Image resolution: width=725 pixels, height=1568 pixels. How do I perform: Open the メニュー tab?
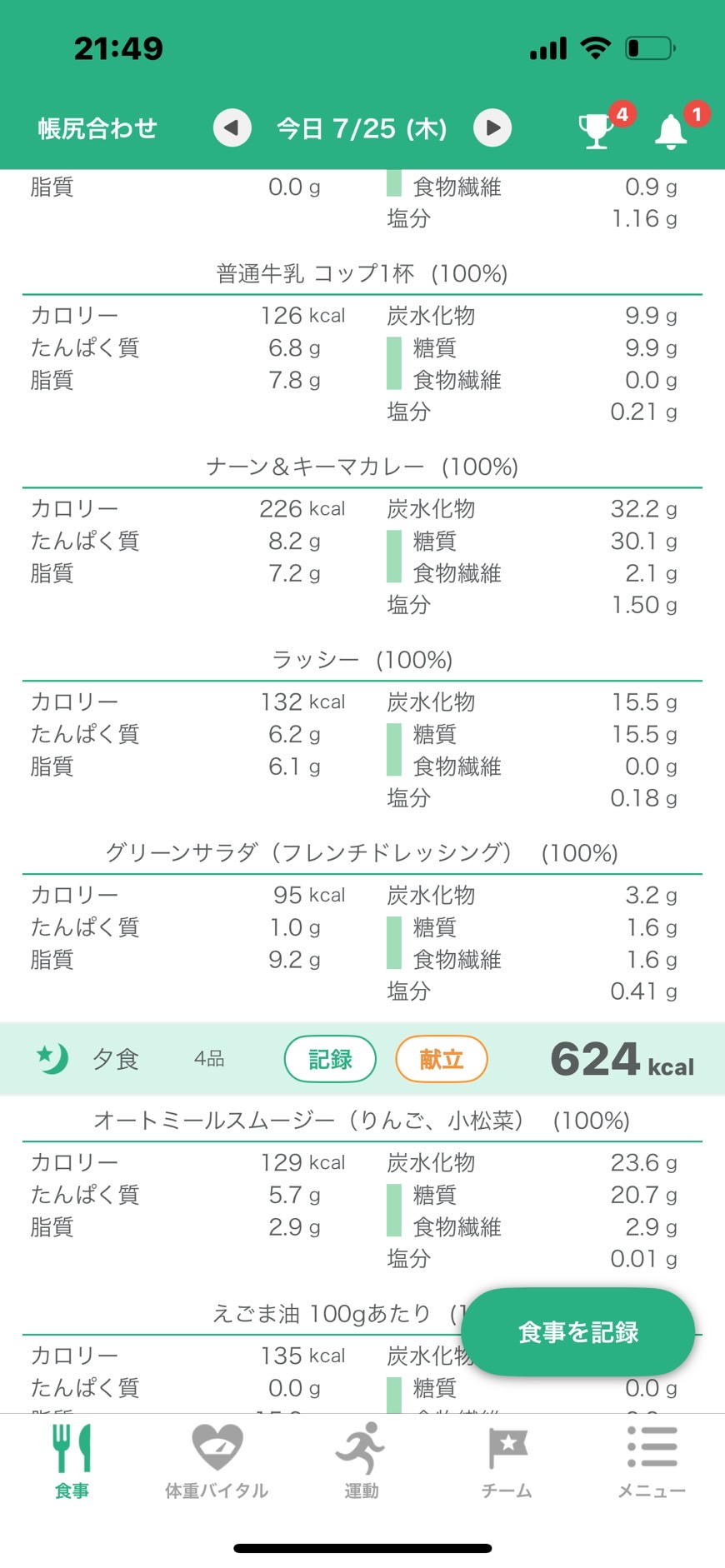pos(652,1461)
